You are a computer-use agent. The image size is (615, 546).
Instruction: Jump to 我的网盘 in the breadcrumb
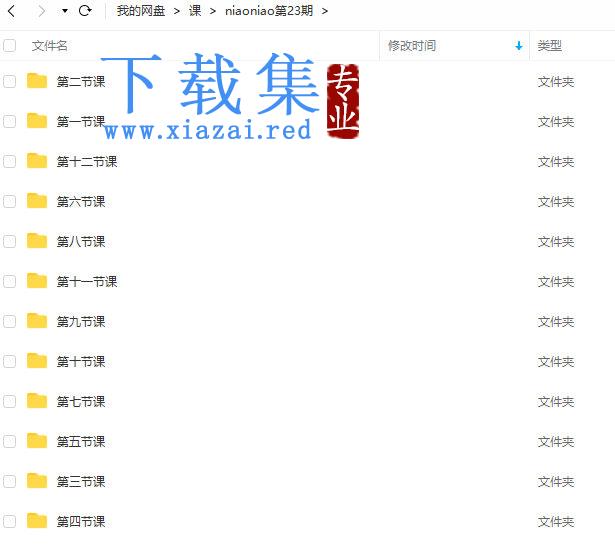pyautogui.click(x=141, y=11)
